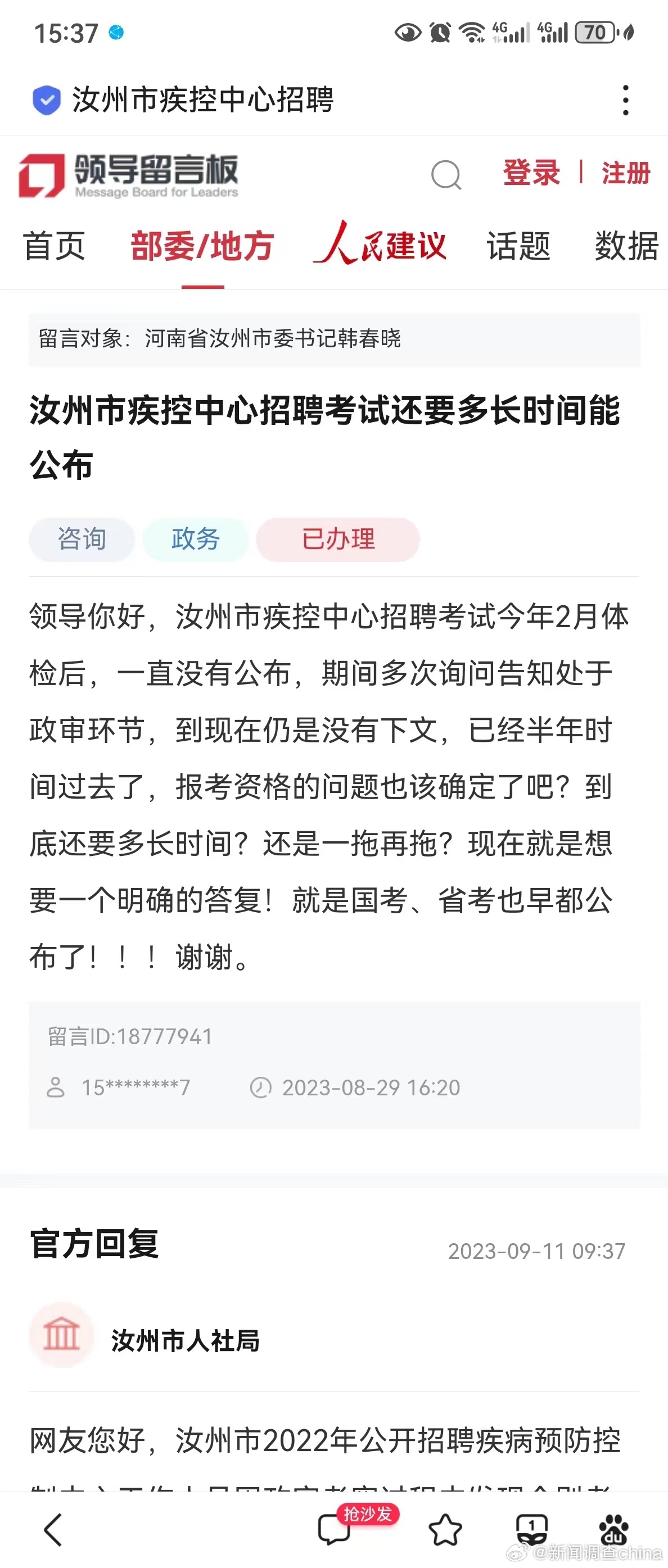
Task: Switch to the 首页 tab
Action: pos(54,247)
